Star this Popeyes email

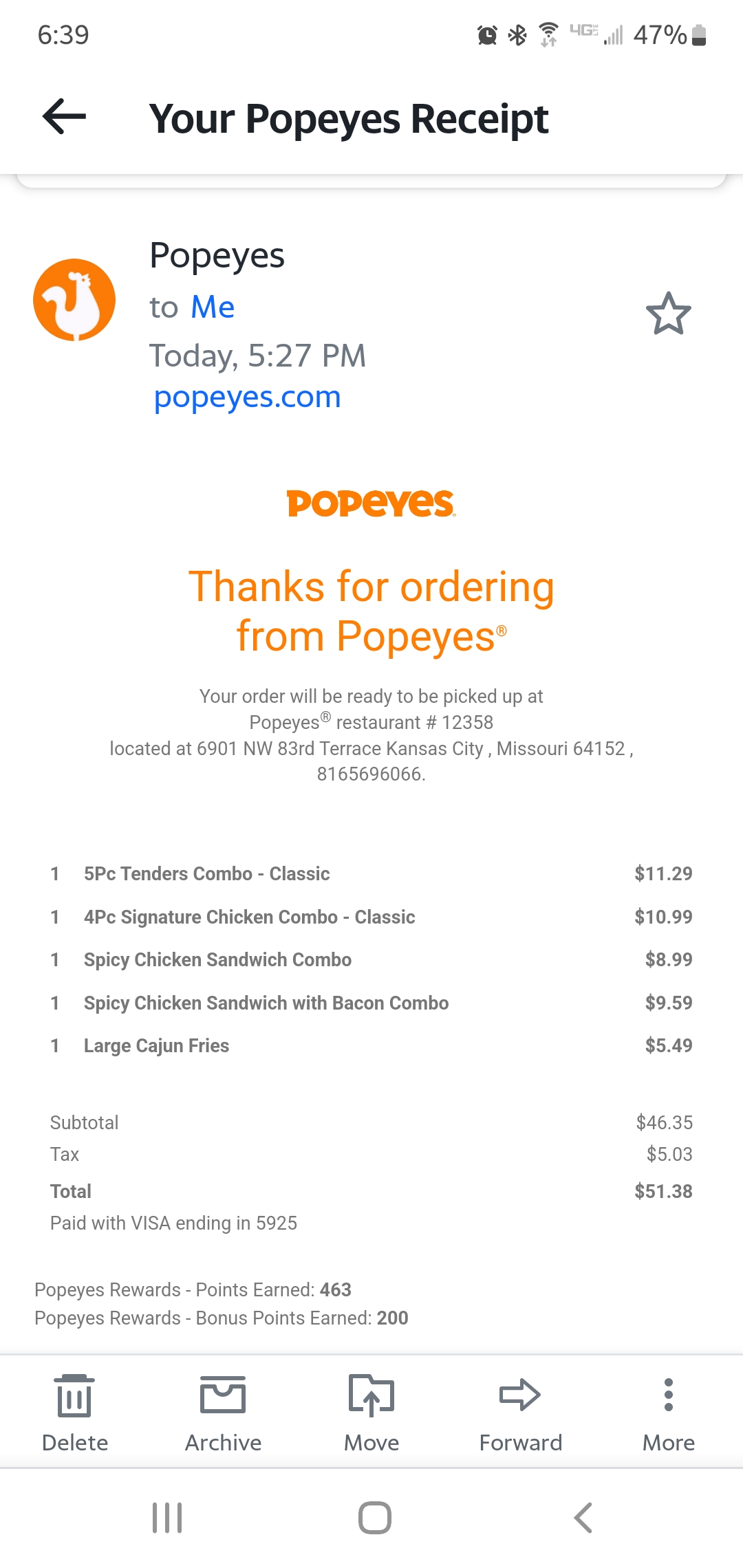coord(668,314)
